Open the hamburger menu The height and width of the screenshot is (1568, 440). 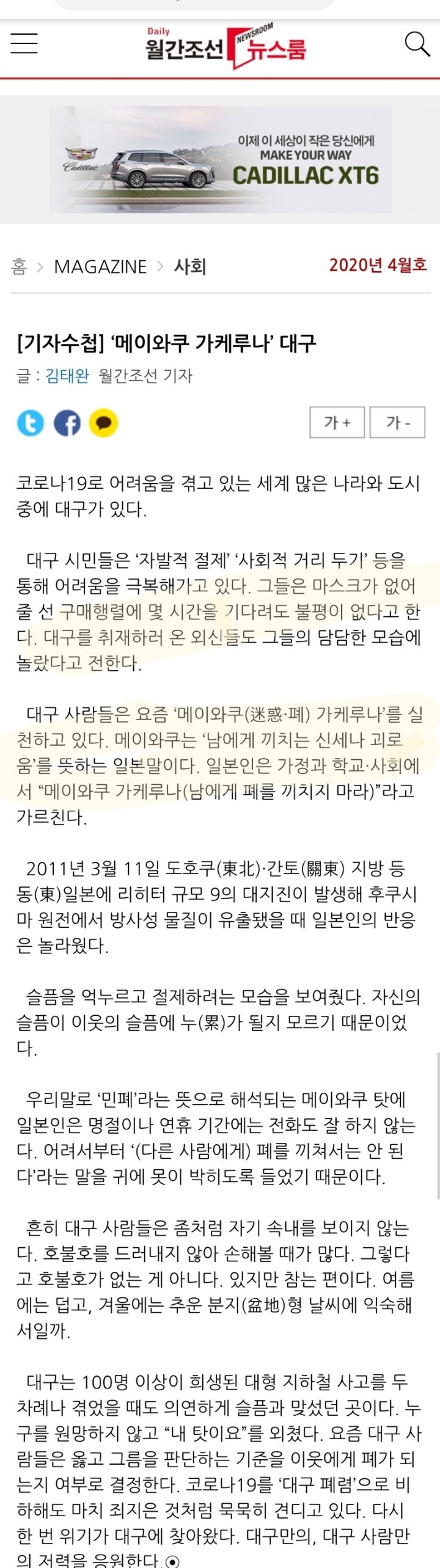tap(24, 43)
